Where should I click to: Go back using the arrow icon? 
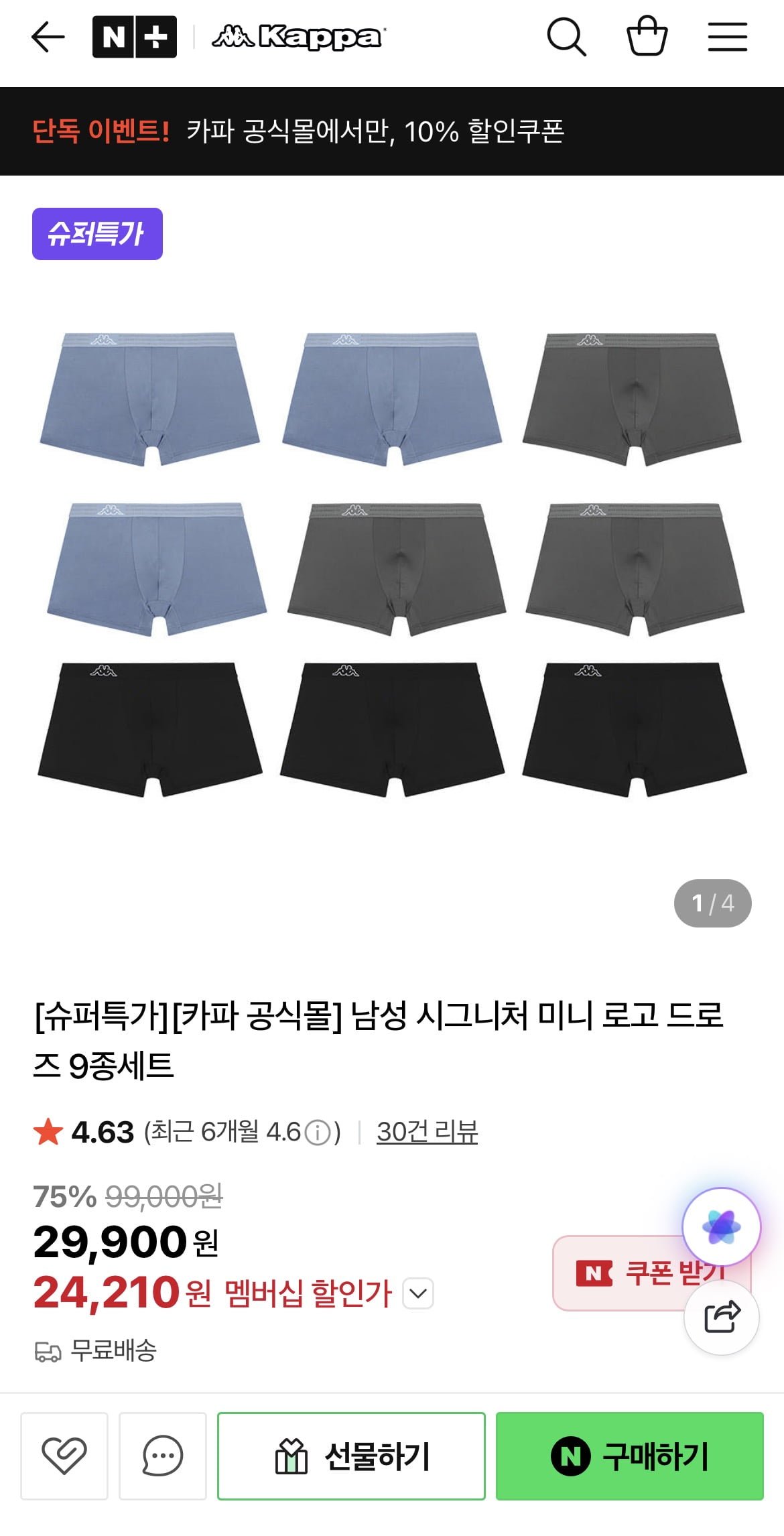[x=48, y=37]
